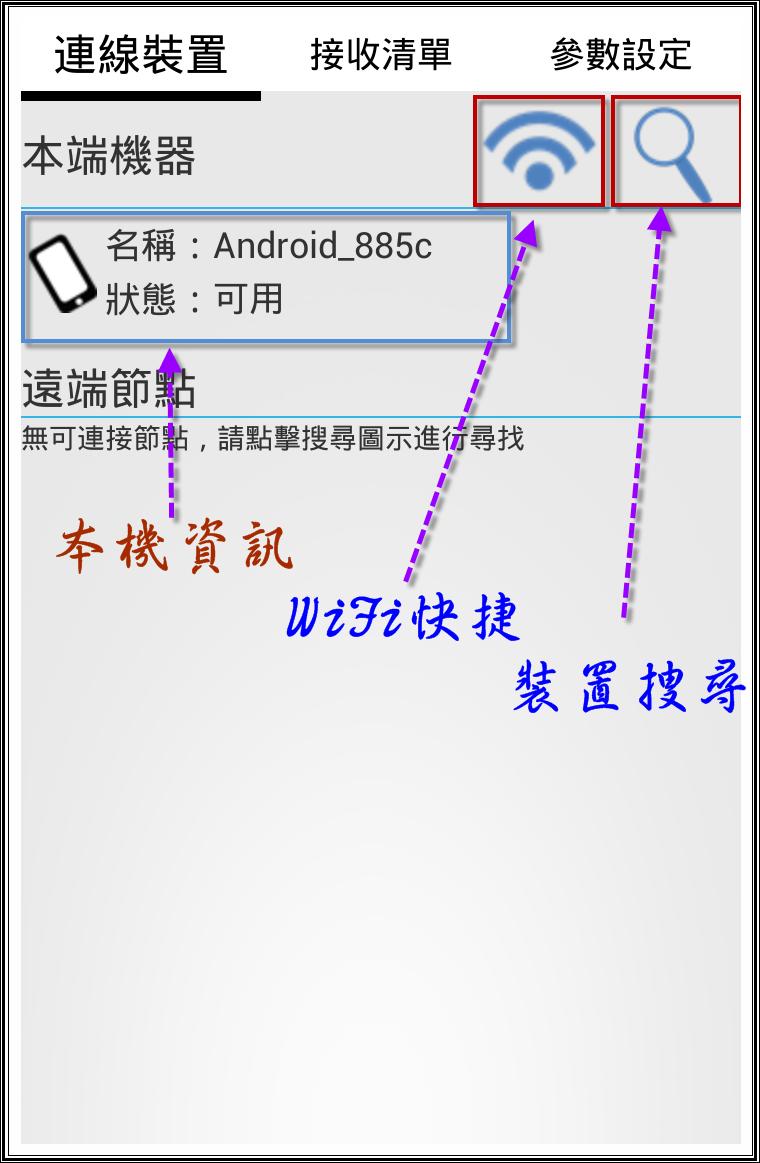Switch to the 接收清單 tab
760x1163 pixels.
point(380,54)
